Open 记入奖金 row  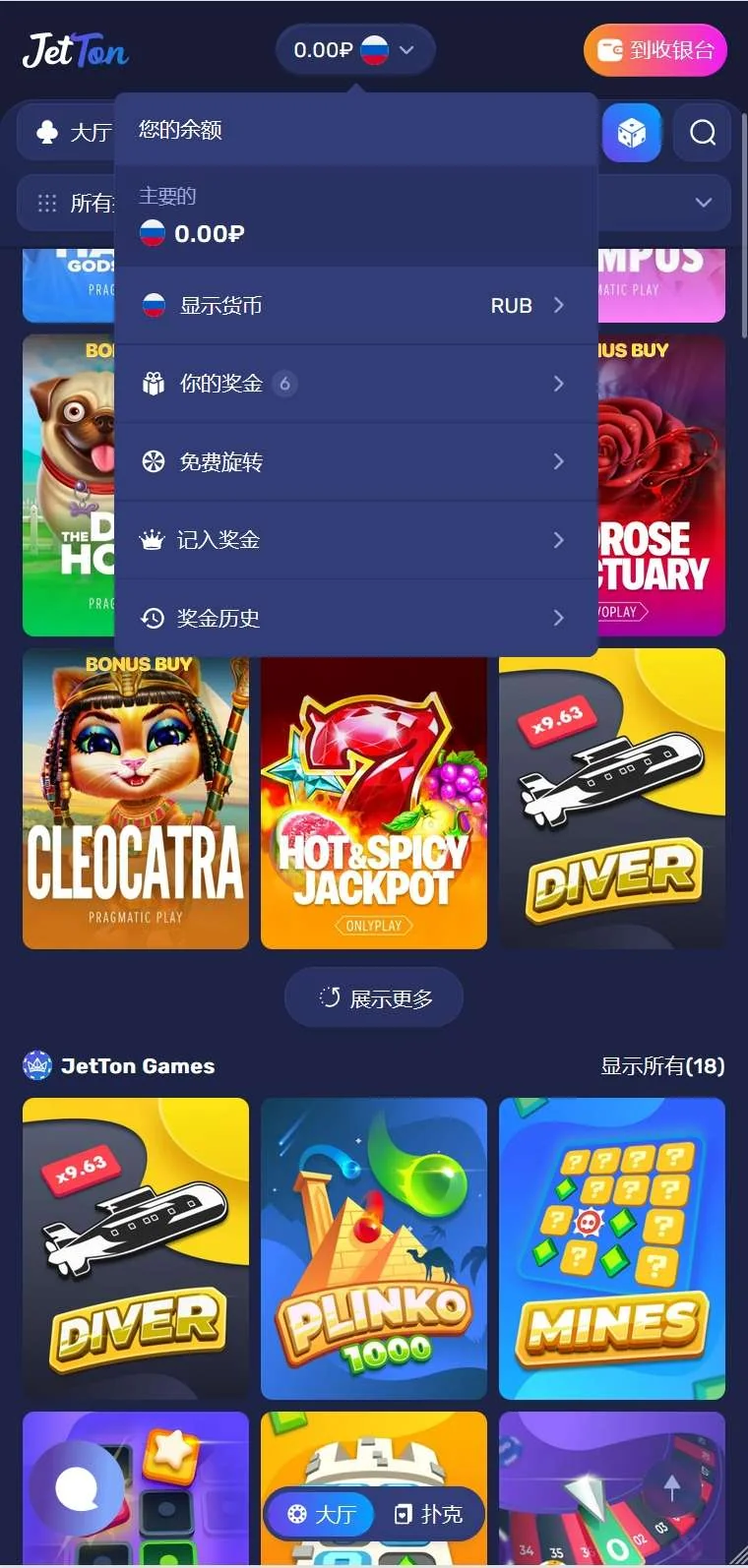point(355,540)
